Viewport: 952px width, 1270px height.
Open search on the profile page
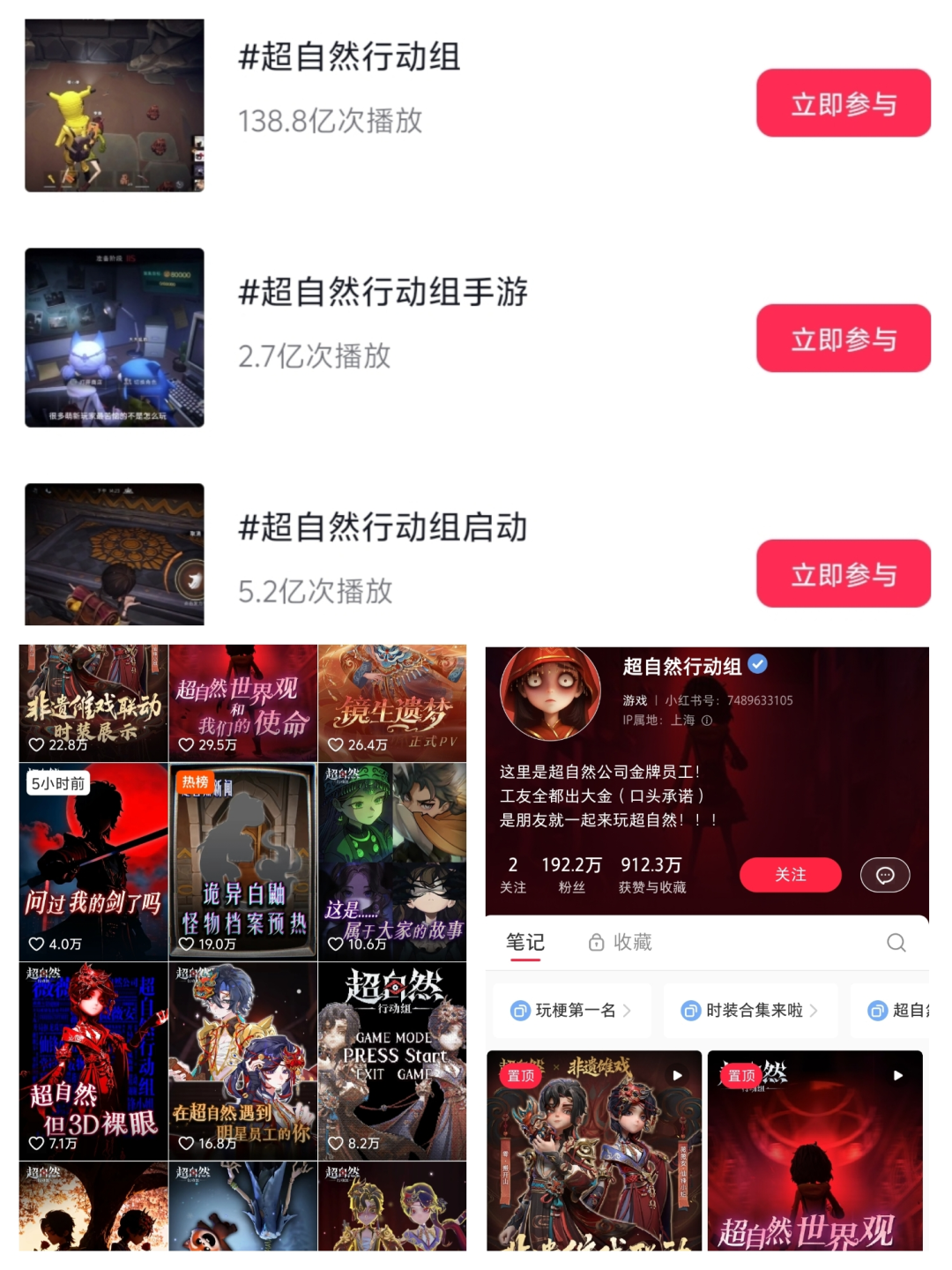click(896, 942)
